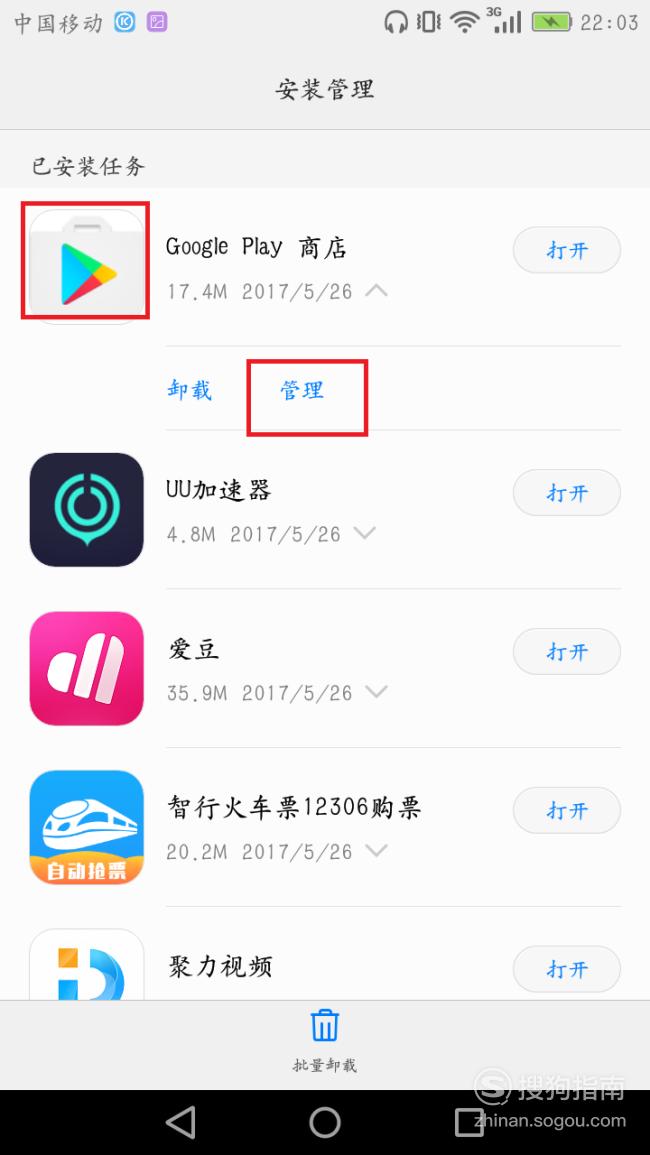Open 爱豆 with its 打开 button

[567, 652]
